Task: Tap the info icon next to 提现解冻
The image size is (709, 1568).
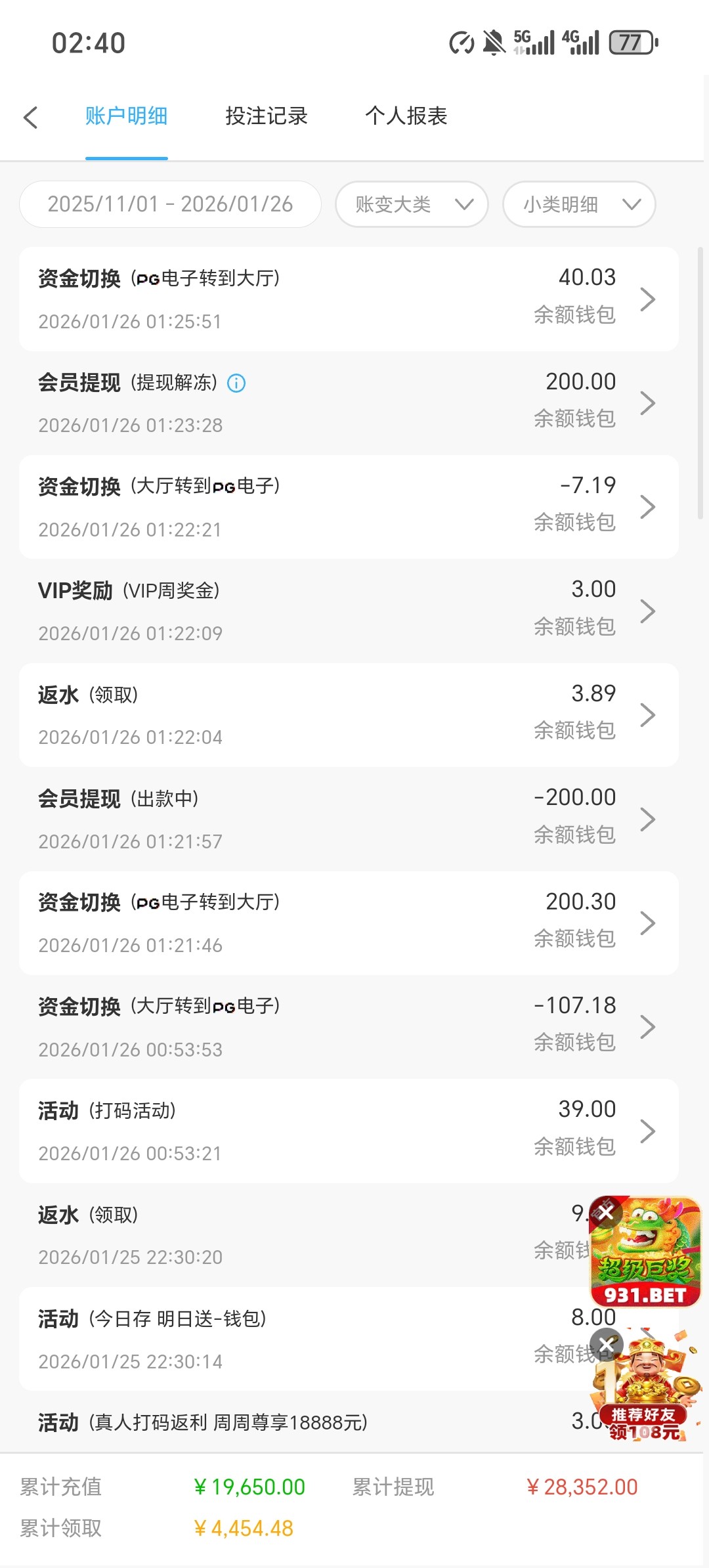Action: pyautogui.click(x=236, y=383)
